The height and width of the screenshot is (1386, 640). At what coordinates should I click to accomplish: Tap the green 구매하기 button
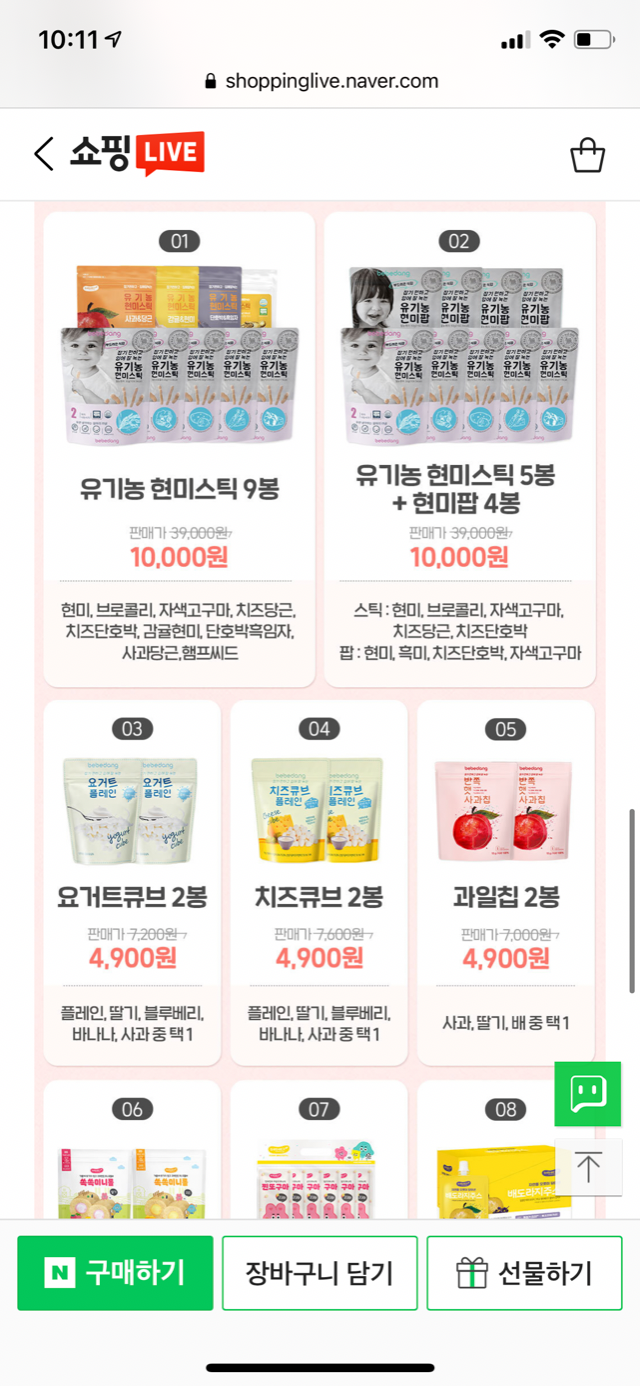pos(115,1273)
